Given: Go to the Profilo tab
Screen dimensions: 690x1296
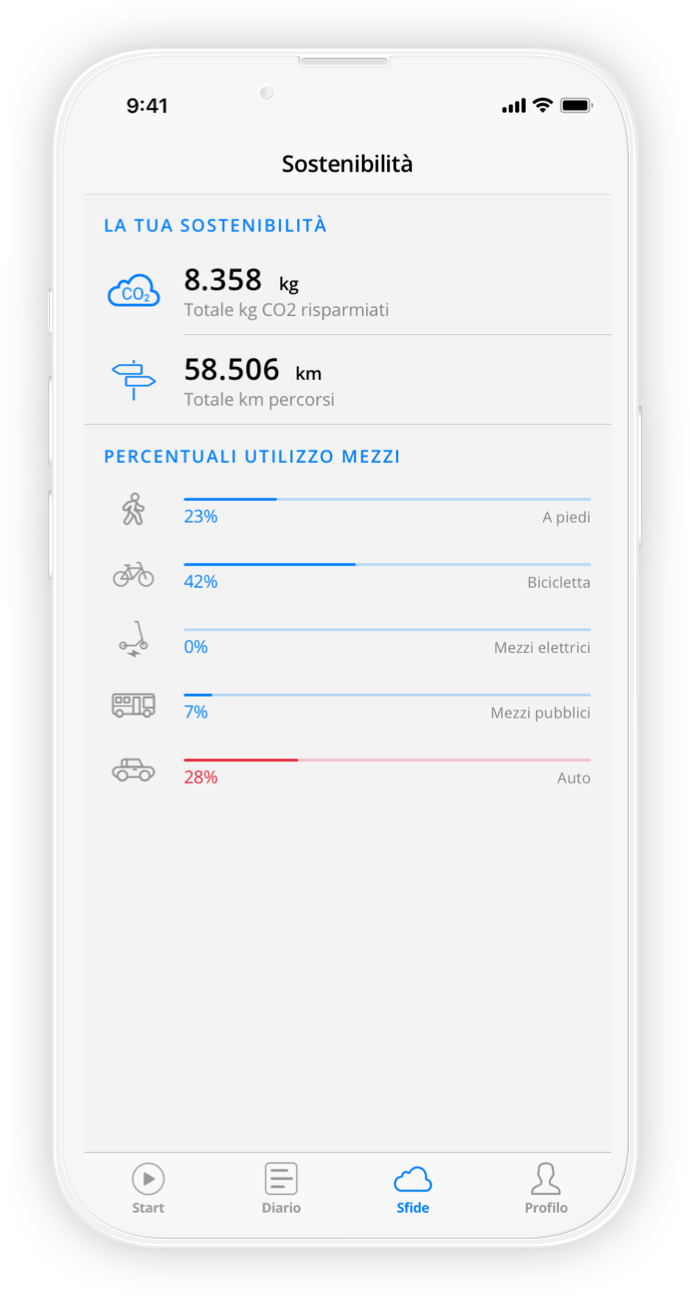Looking at the screenshot, I should [545, 1187].
